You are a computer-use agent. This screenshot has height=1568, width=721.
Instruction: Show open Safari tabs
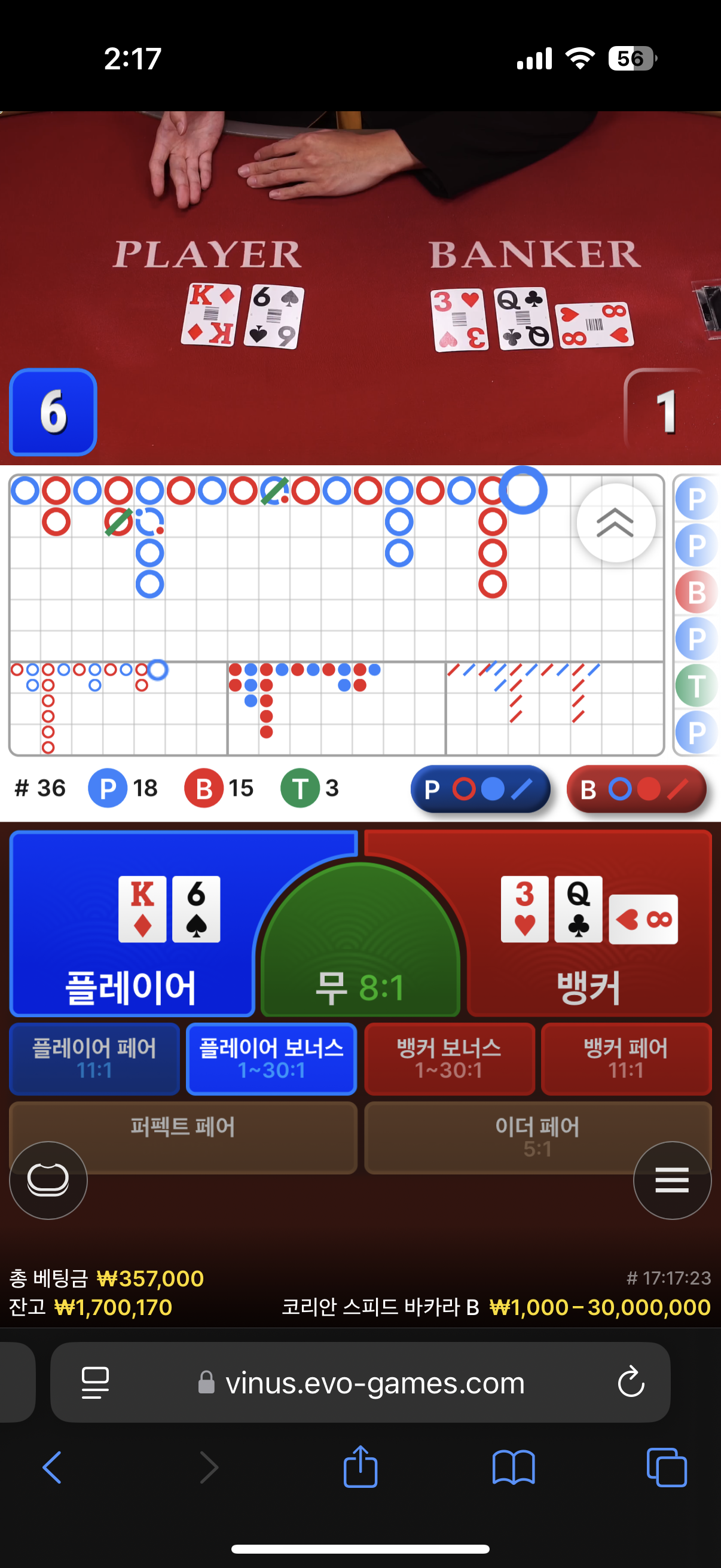666,1467
